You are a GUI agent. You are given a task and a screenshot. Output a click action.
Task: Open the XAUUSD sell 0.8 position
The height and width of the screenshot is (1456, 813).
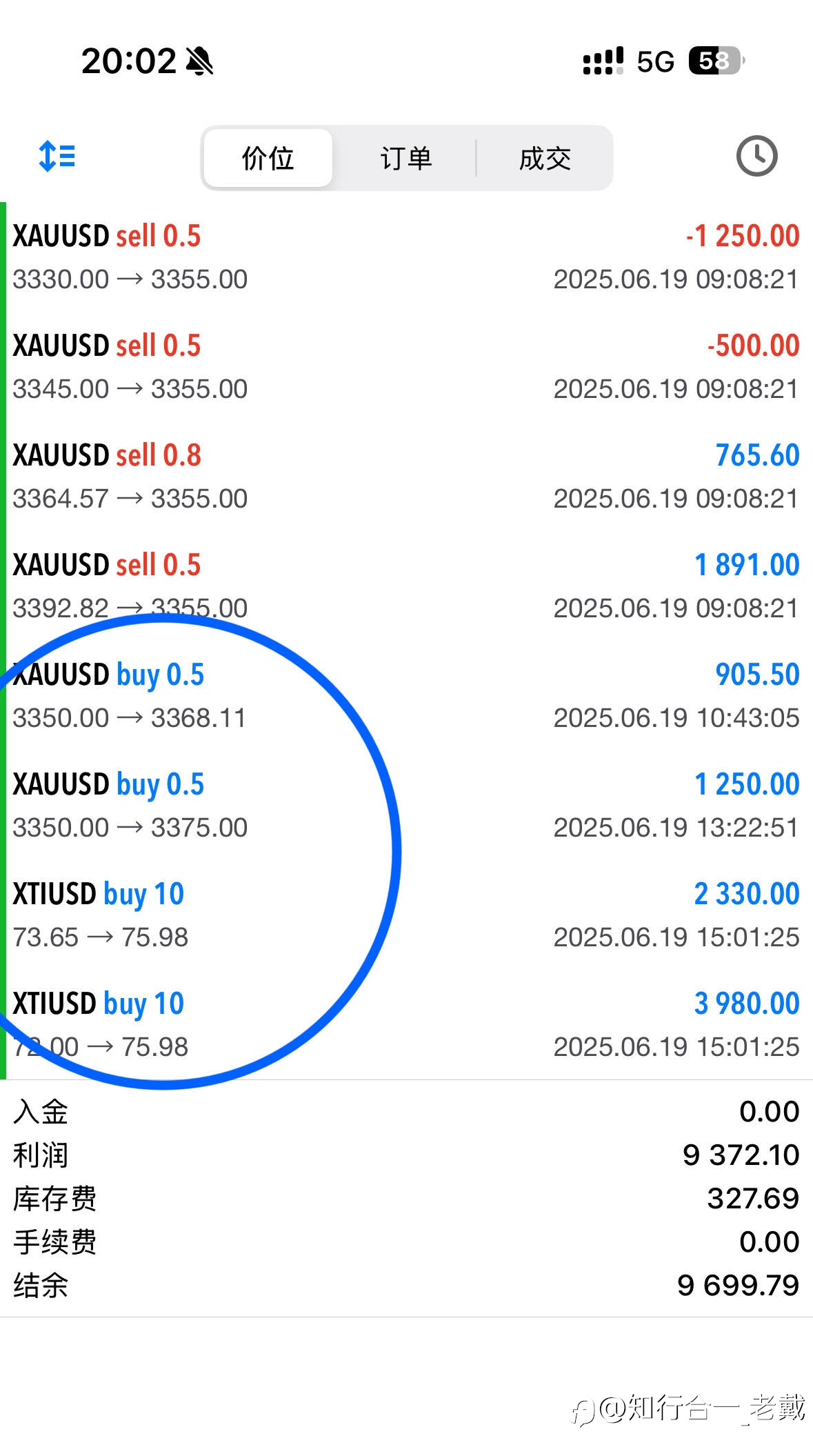click(406, 476)
